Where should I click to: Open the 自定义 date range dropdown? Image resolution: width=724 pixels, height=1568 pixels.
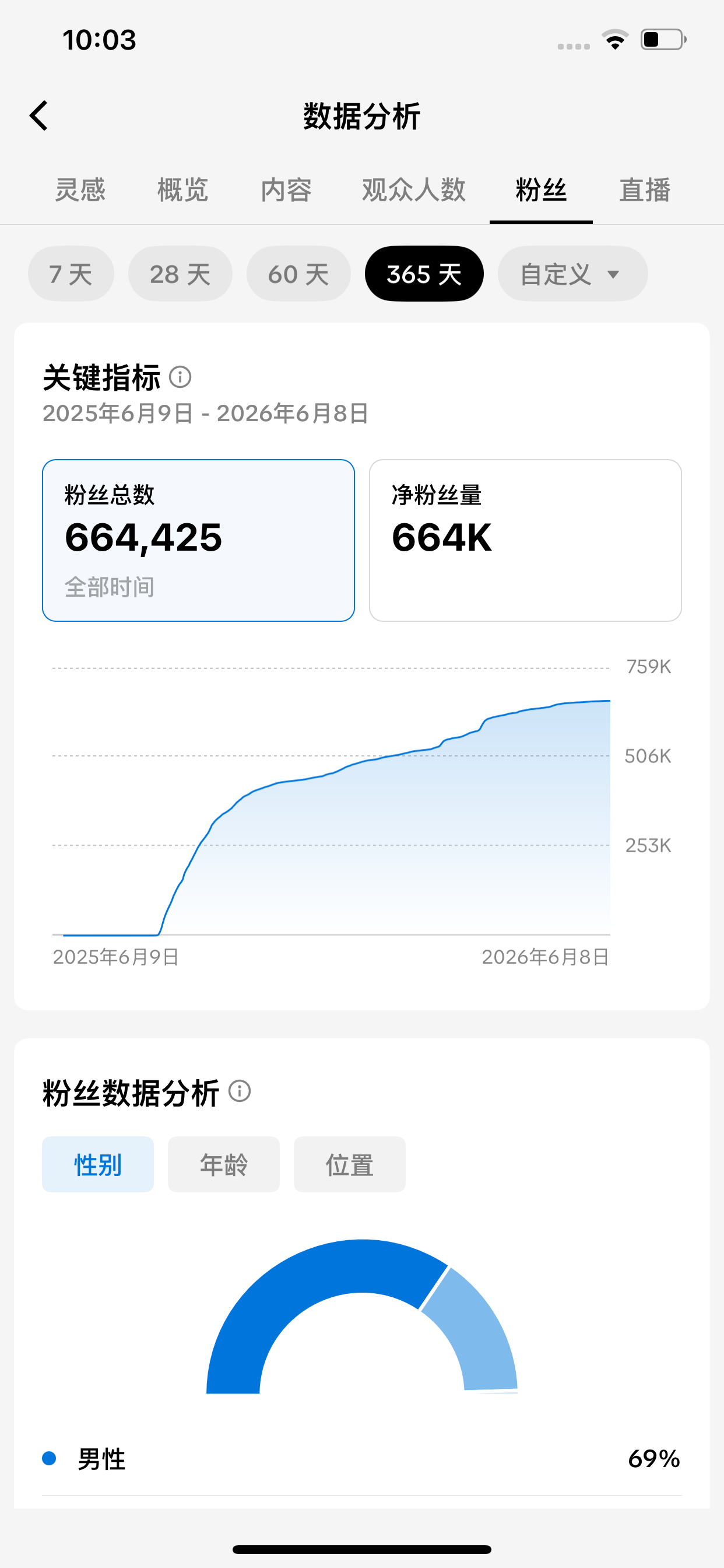tap(572, 274)
